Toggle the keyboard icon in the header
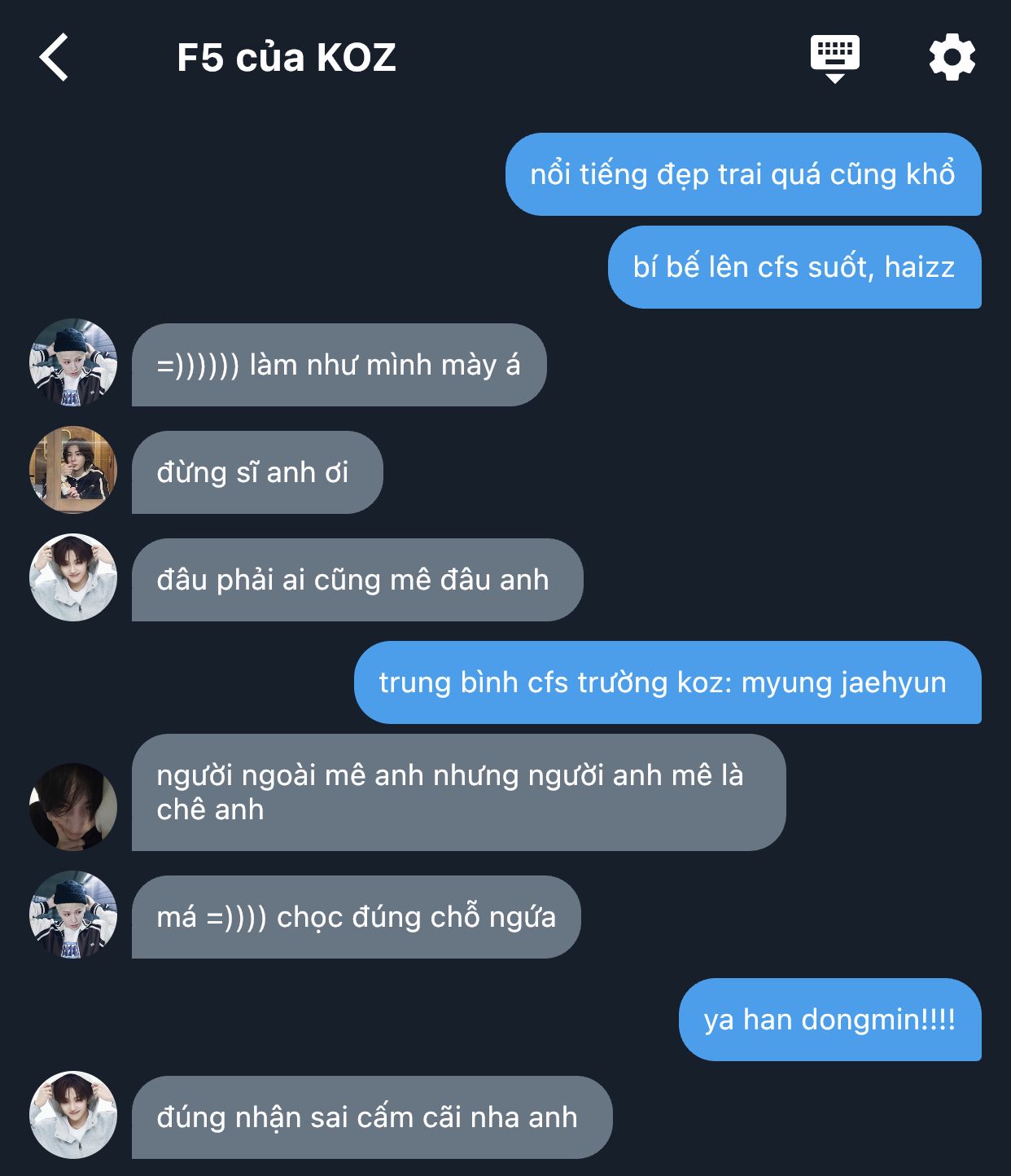The height and width of the screenshot is (1176, 1011). [834, 58]
